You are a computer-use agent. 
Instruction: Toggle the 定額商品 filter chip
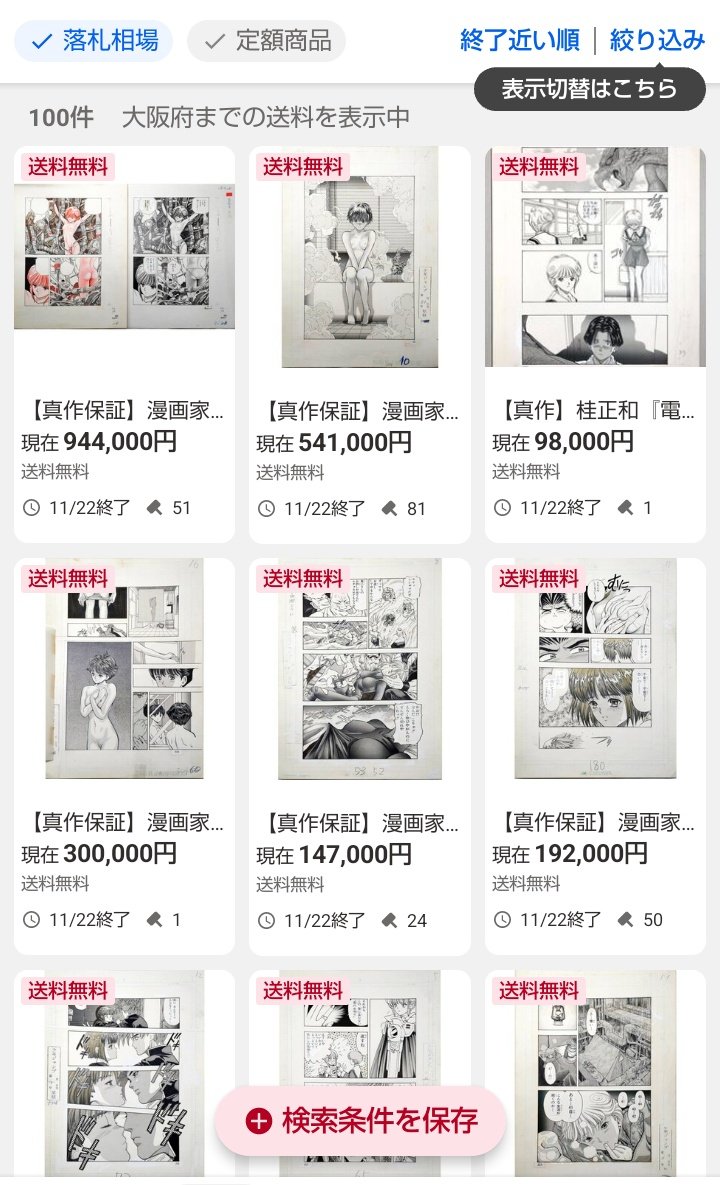[266, 41]
